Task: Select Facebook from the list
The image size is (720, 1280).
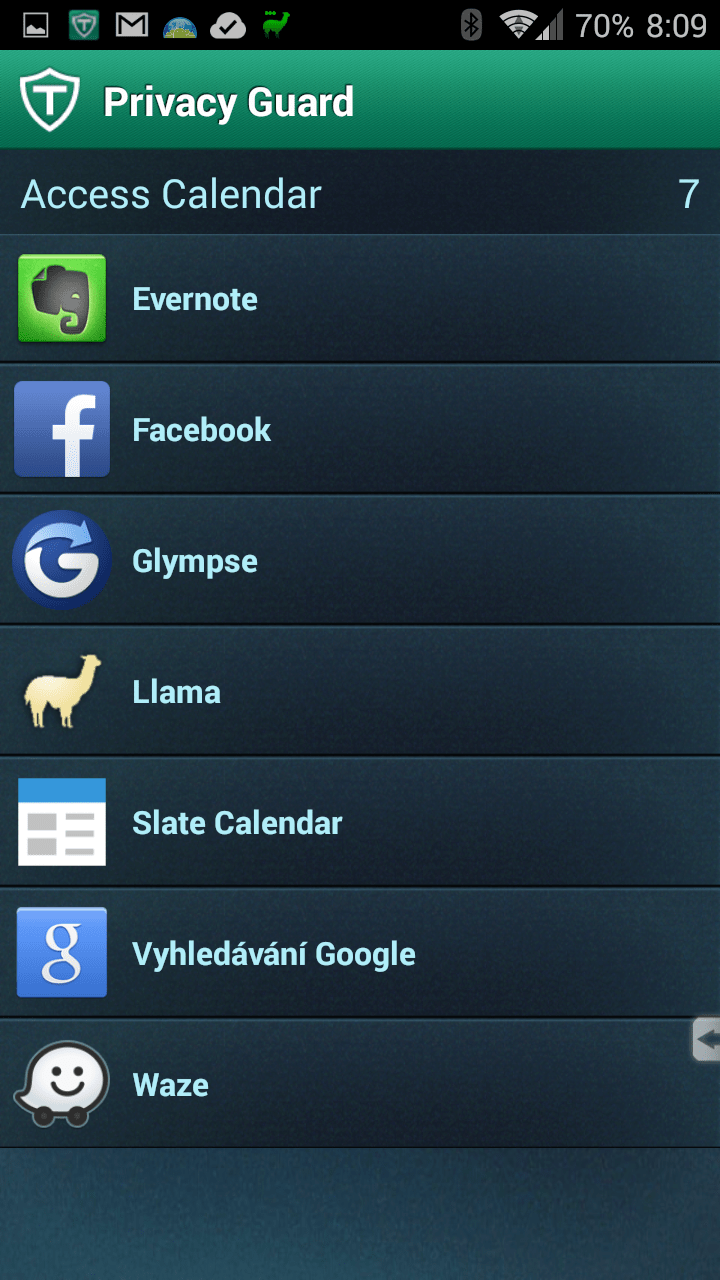Action: [x=360, y=430]
